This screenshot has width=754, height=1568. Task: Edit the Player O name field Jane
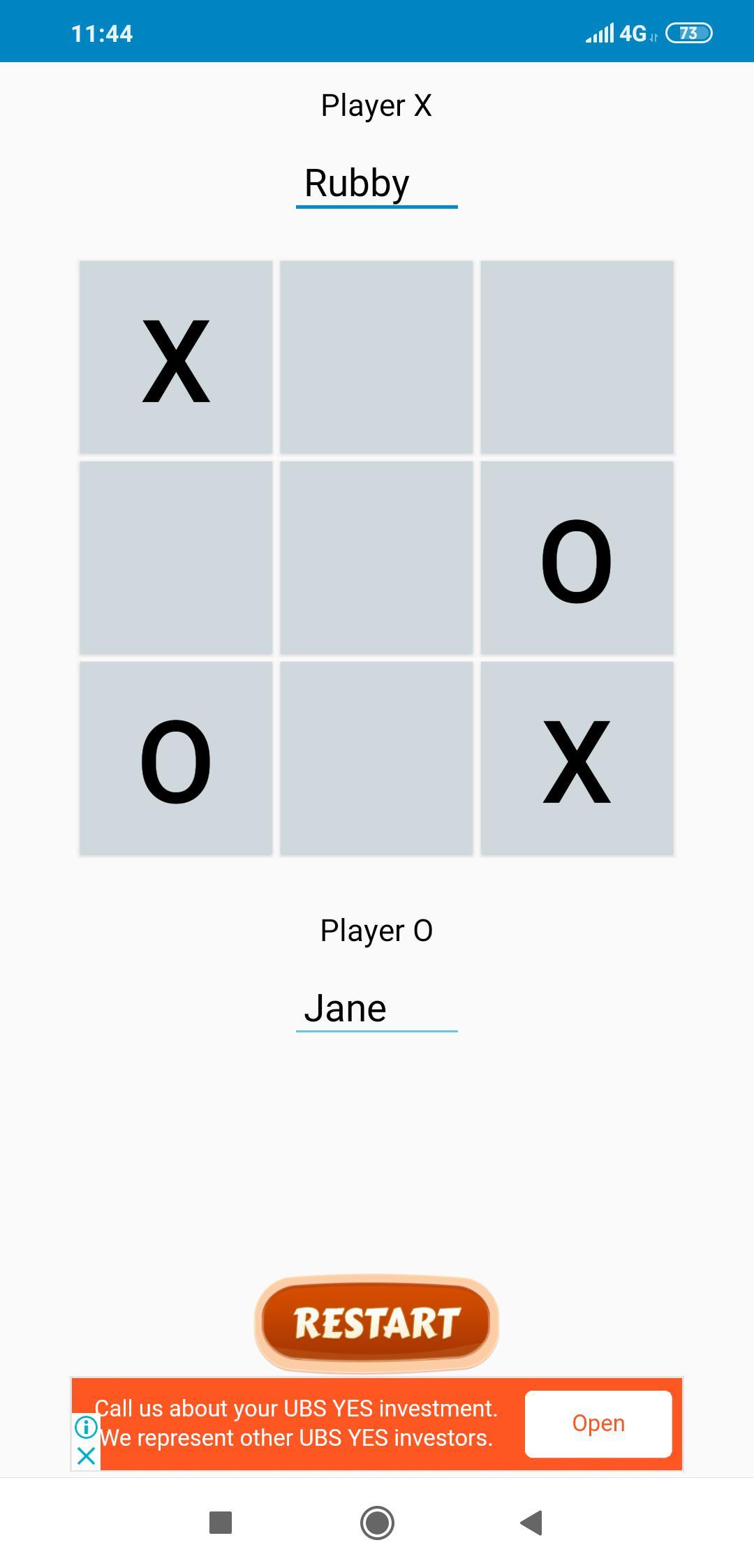376,1008
